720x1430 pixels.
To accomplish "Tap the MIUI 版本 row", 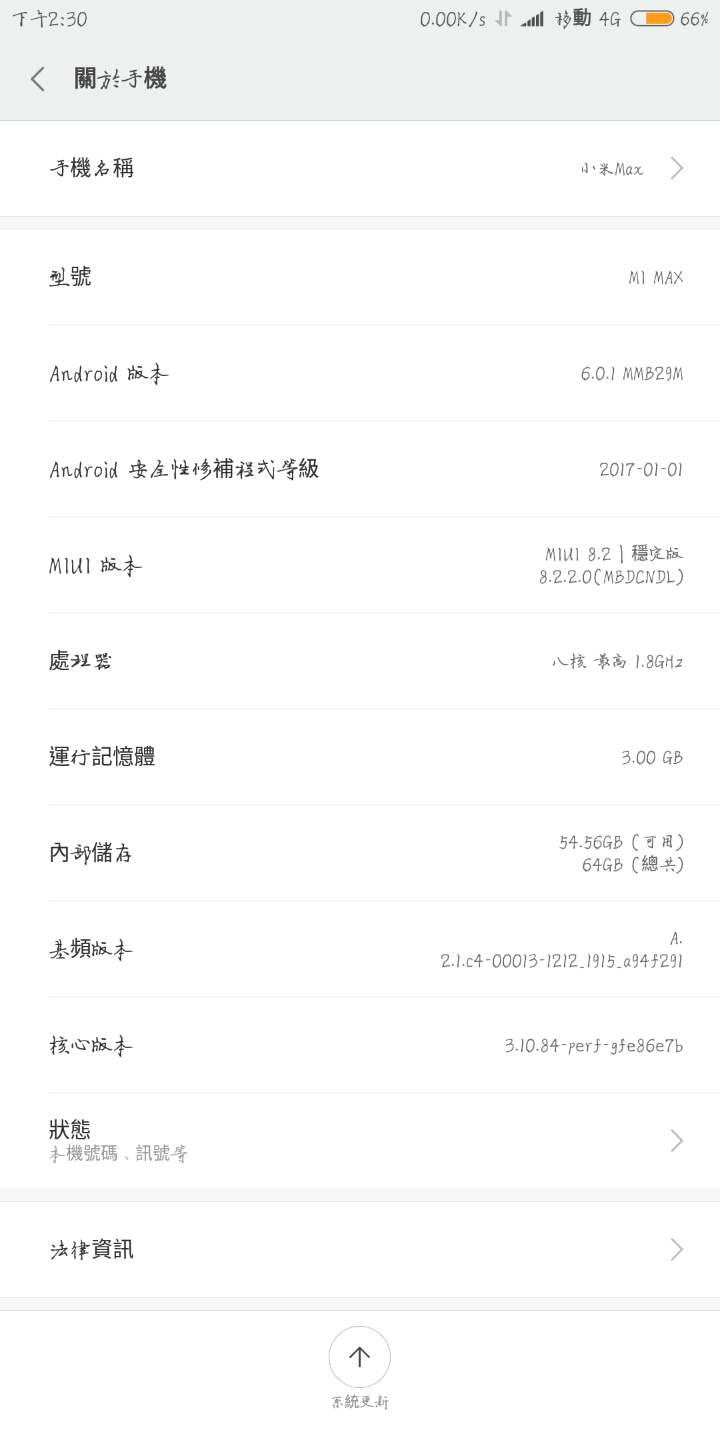I will point(360,565).
